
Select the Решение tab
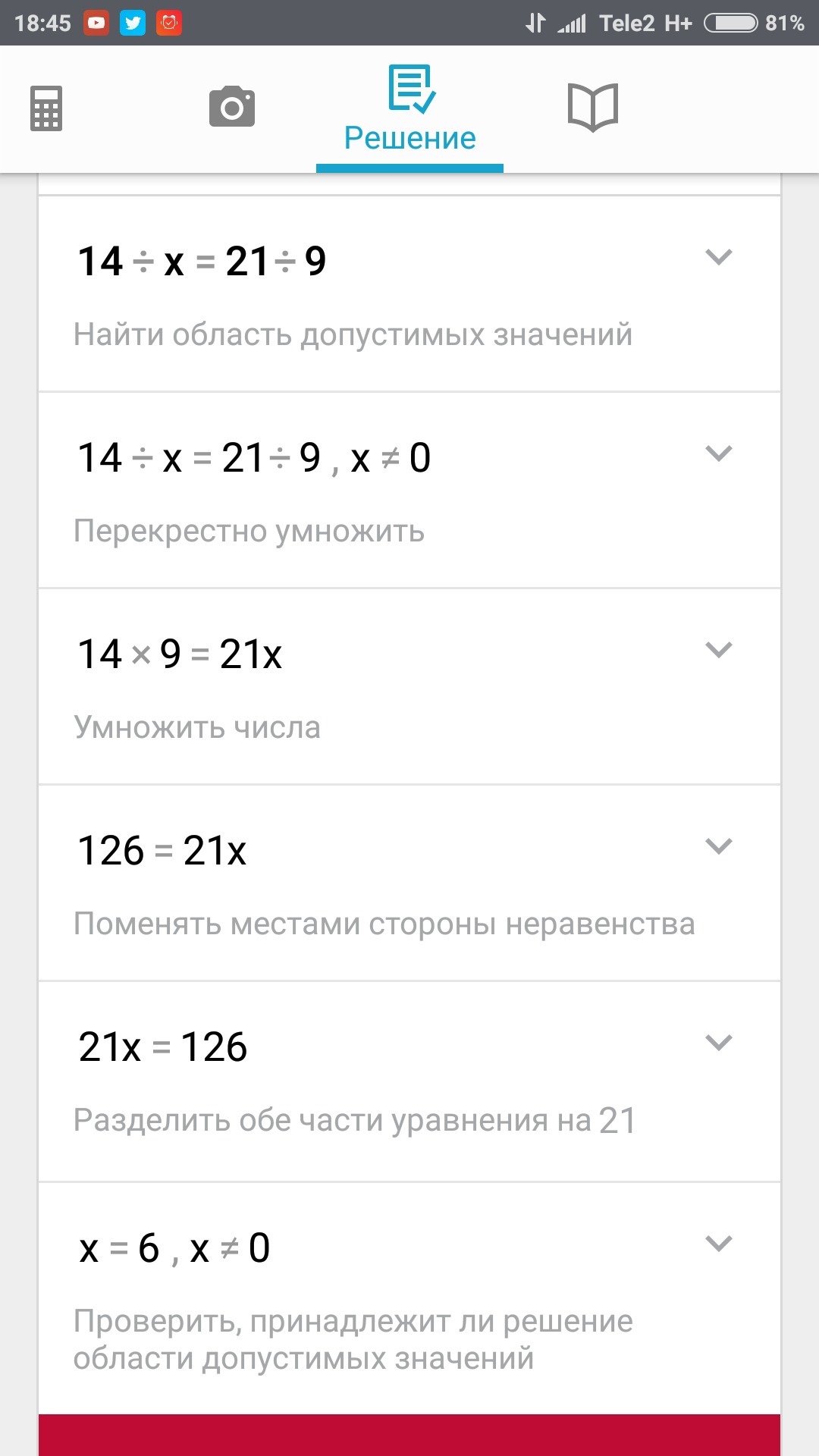(410, 110)
